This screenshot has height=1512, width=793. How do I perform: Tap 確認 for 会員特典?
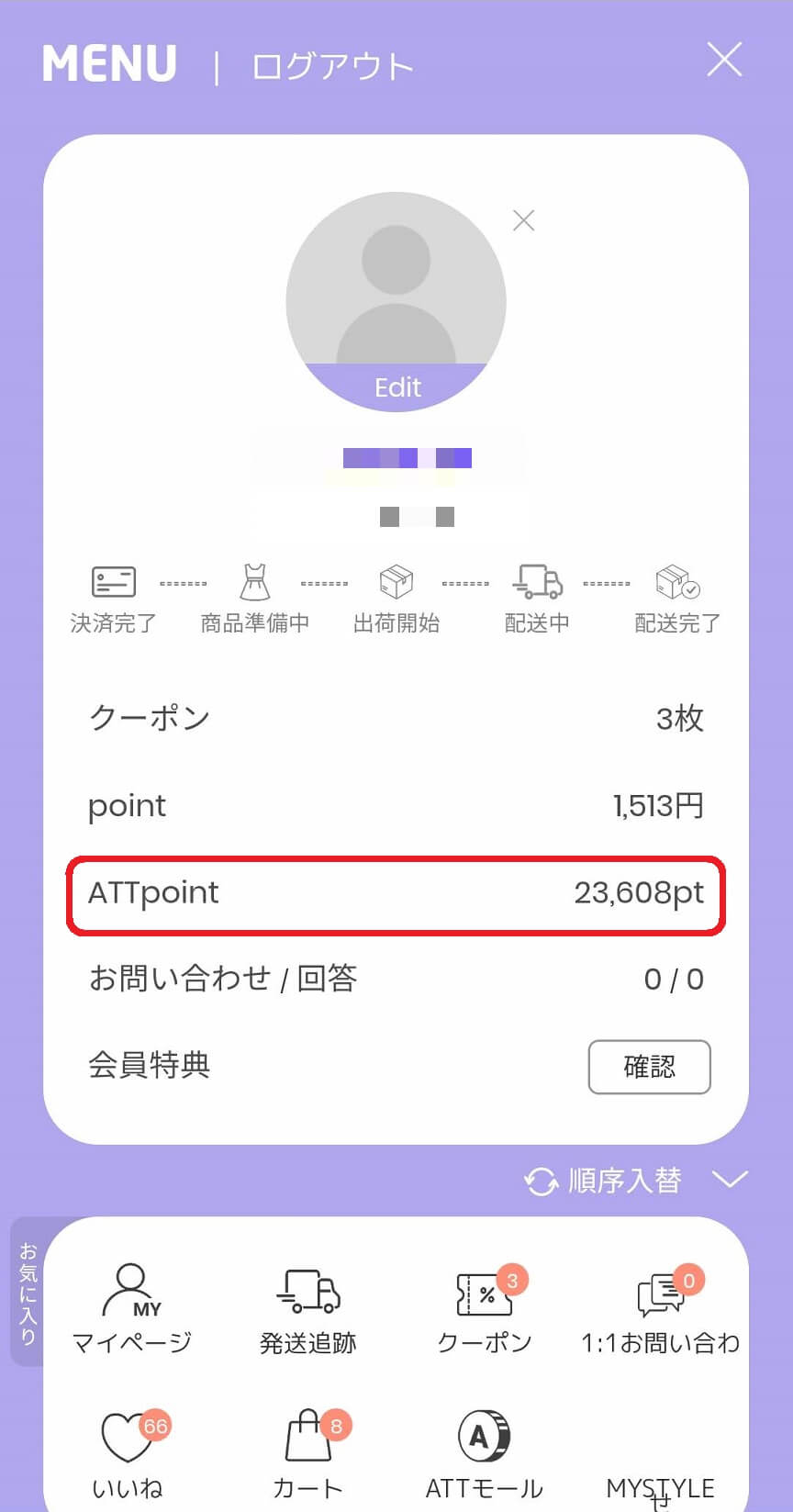(650, 1067)
